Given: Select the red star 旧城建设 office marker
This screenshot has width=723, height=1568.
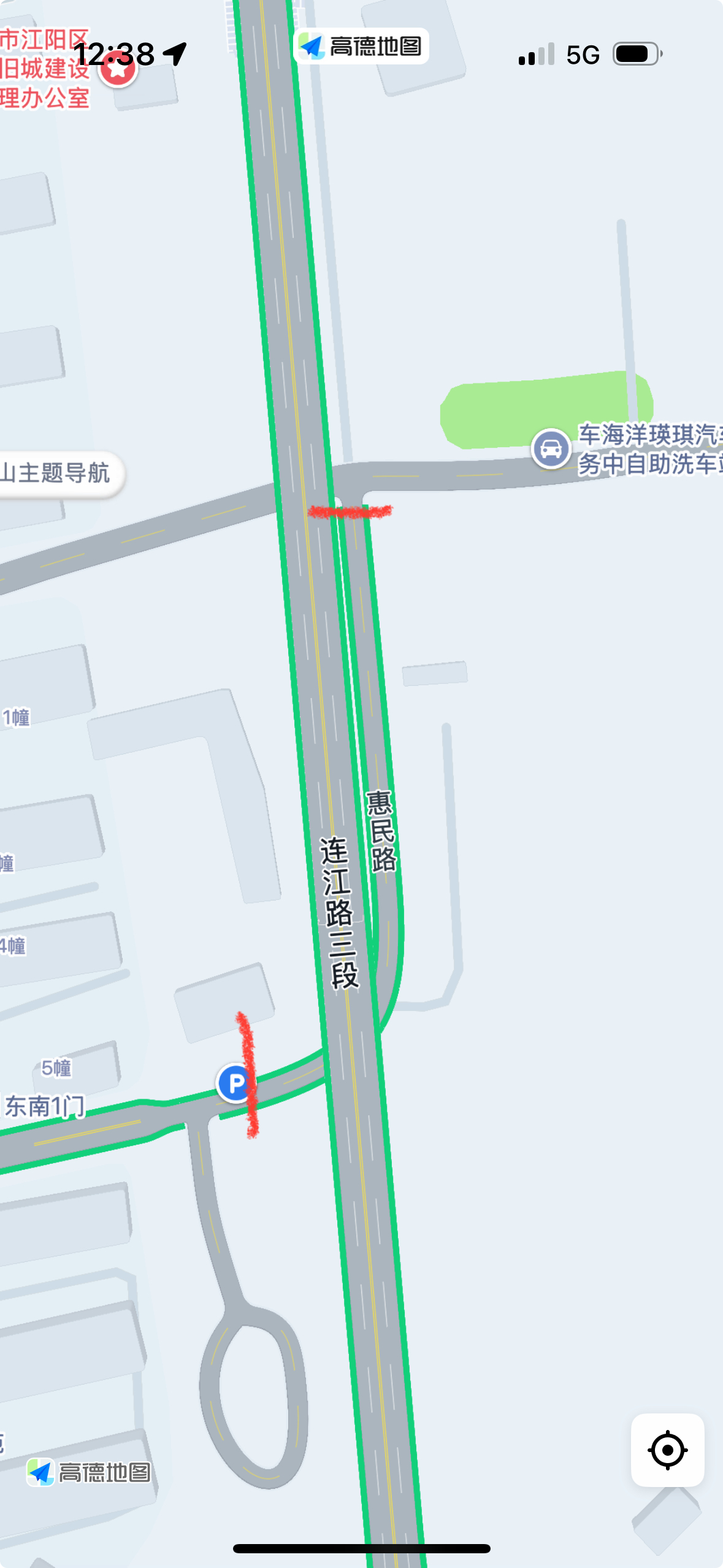Looking at the screenshot, I should point(118,69).
